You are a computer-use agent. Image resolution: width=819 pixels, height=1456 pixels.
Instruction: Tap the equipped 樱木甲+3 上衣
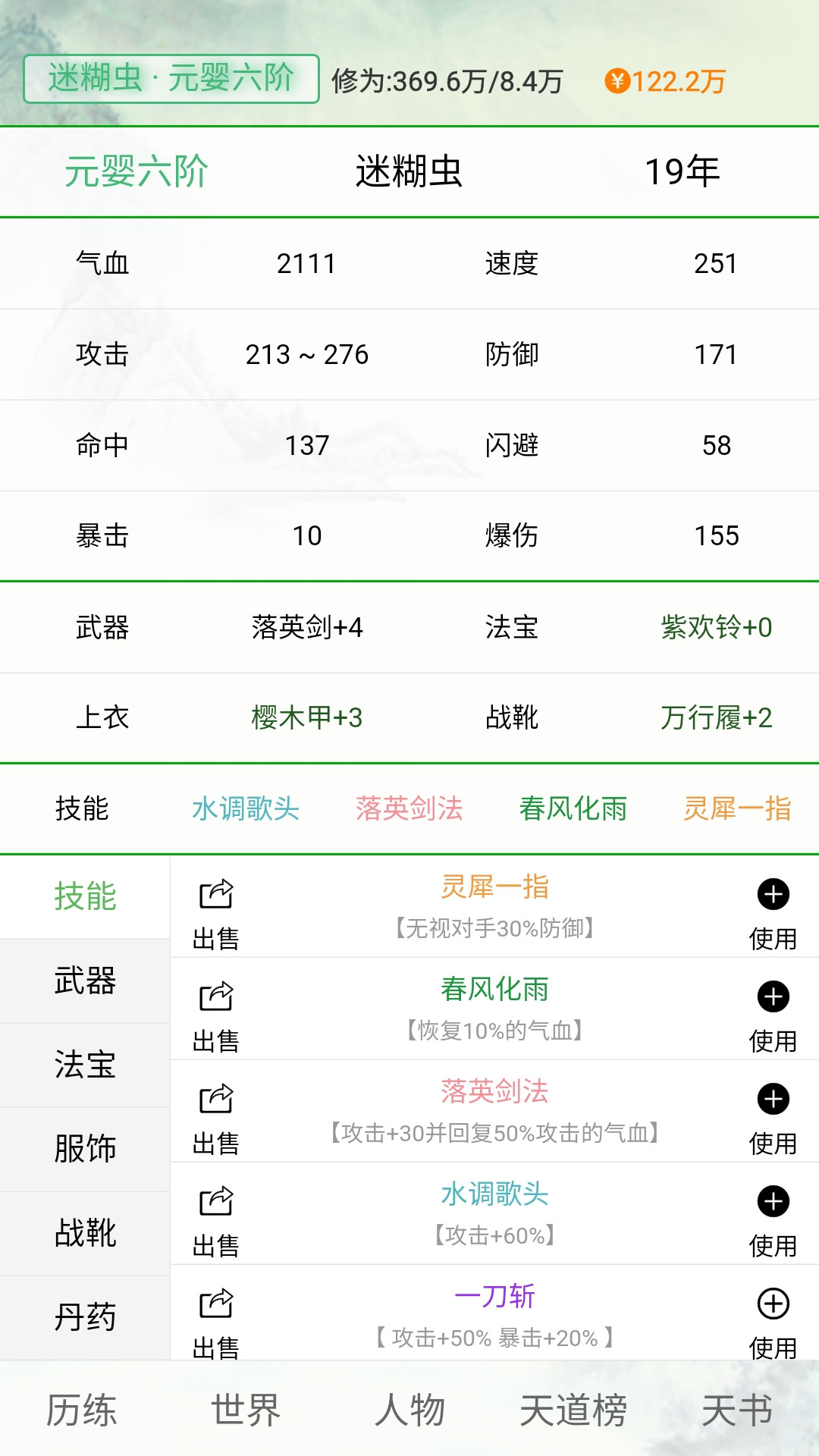pos(306,717)
